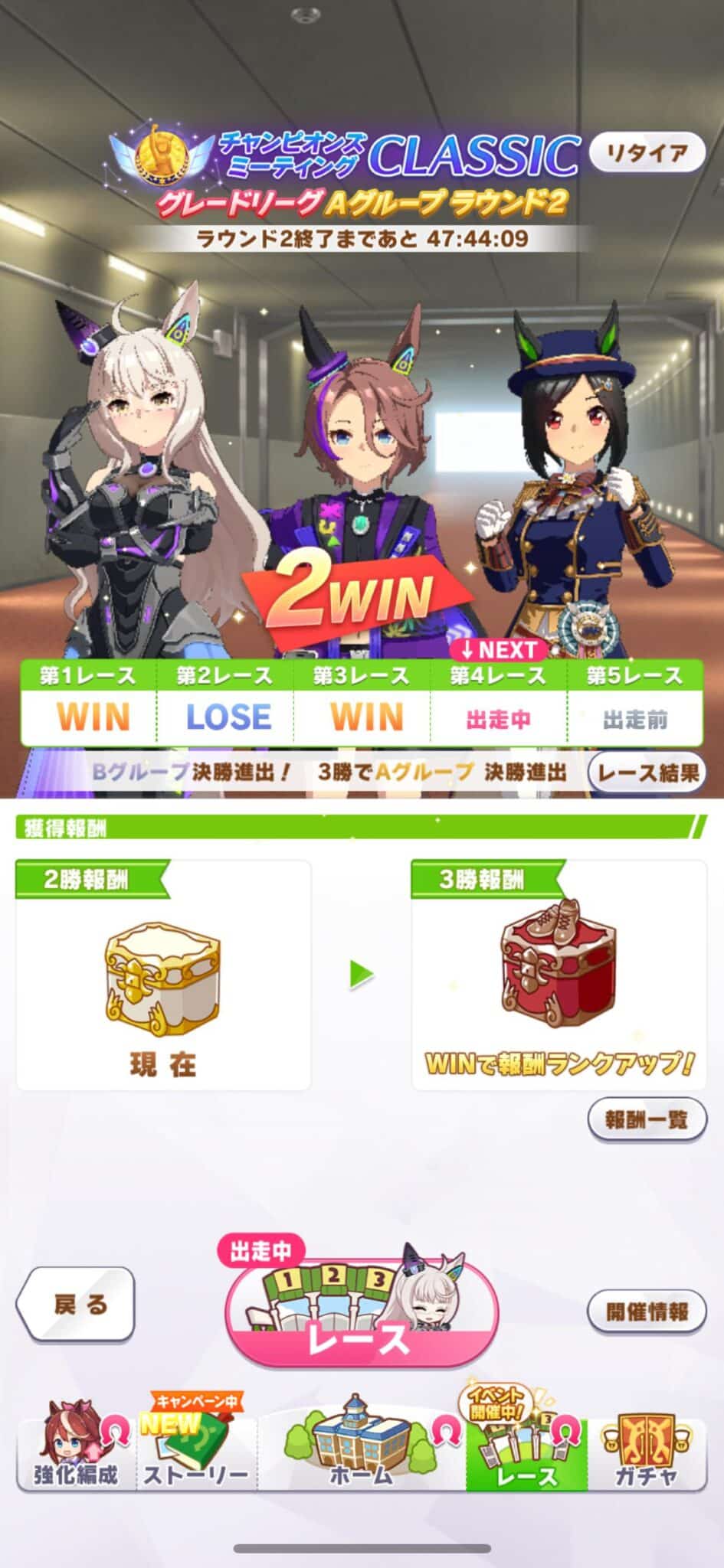724x1568 pixels.
Task: Open 開催情報 event information
Action: [647, 1312]
